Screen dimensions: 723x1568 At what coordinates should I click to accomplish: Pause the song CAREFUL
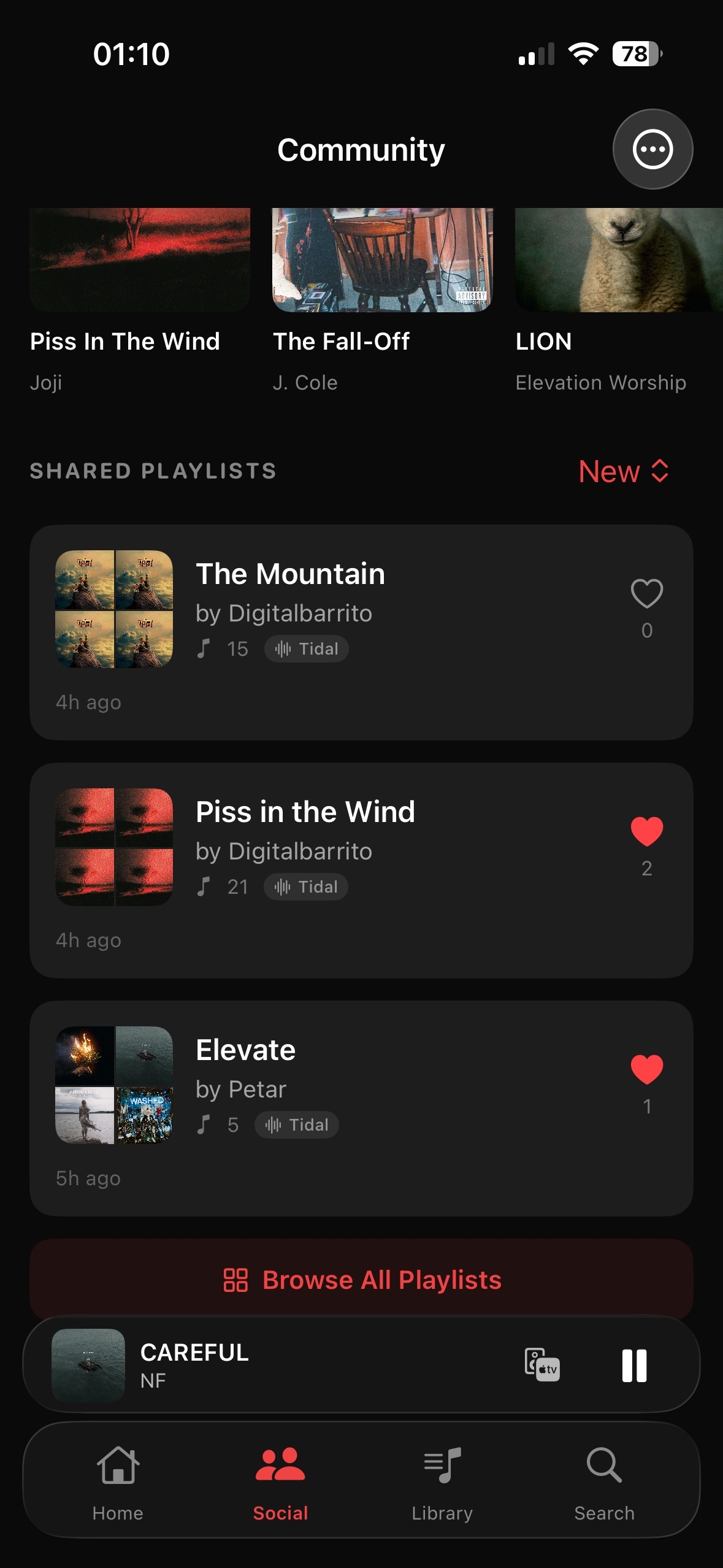tap(634, 1366)
